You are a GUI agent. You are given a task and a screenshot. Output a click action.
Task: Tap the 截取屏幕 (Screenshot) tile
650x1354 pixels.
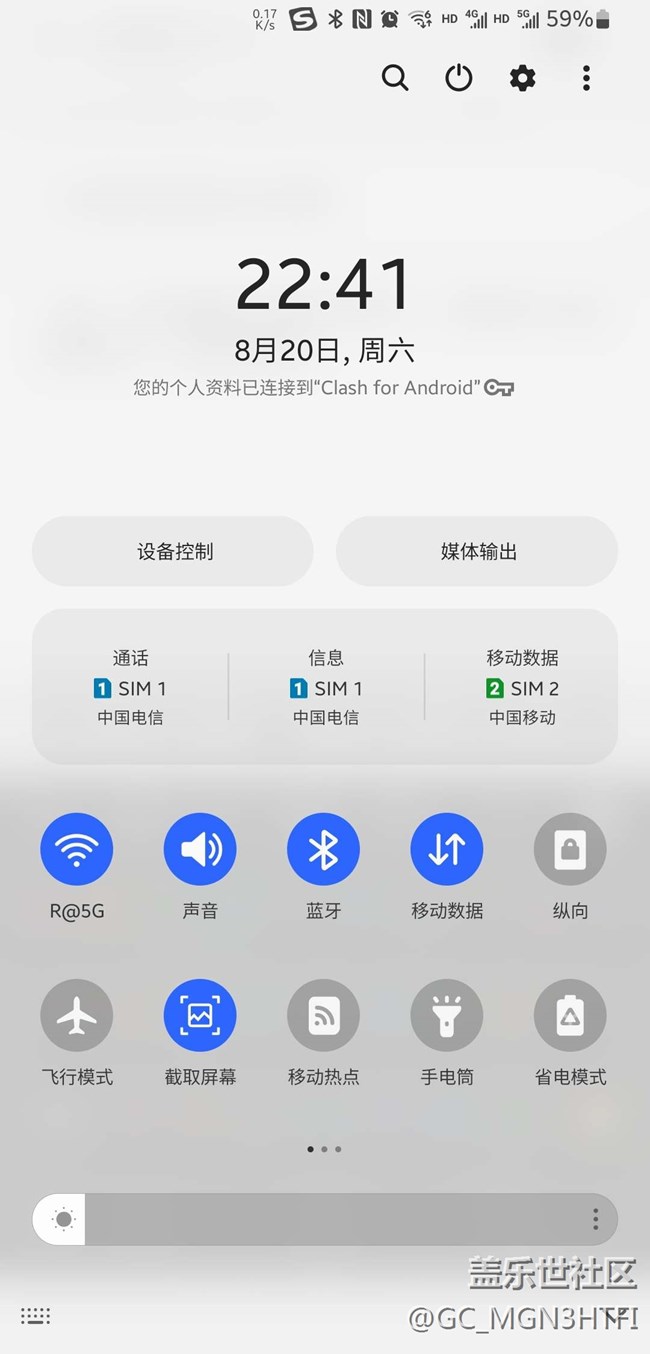tap(200, 1015)
